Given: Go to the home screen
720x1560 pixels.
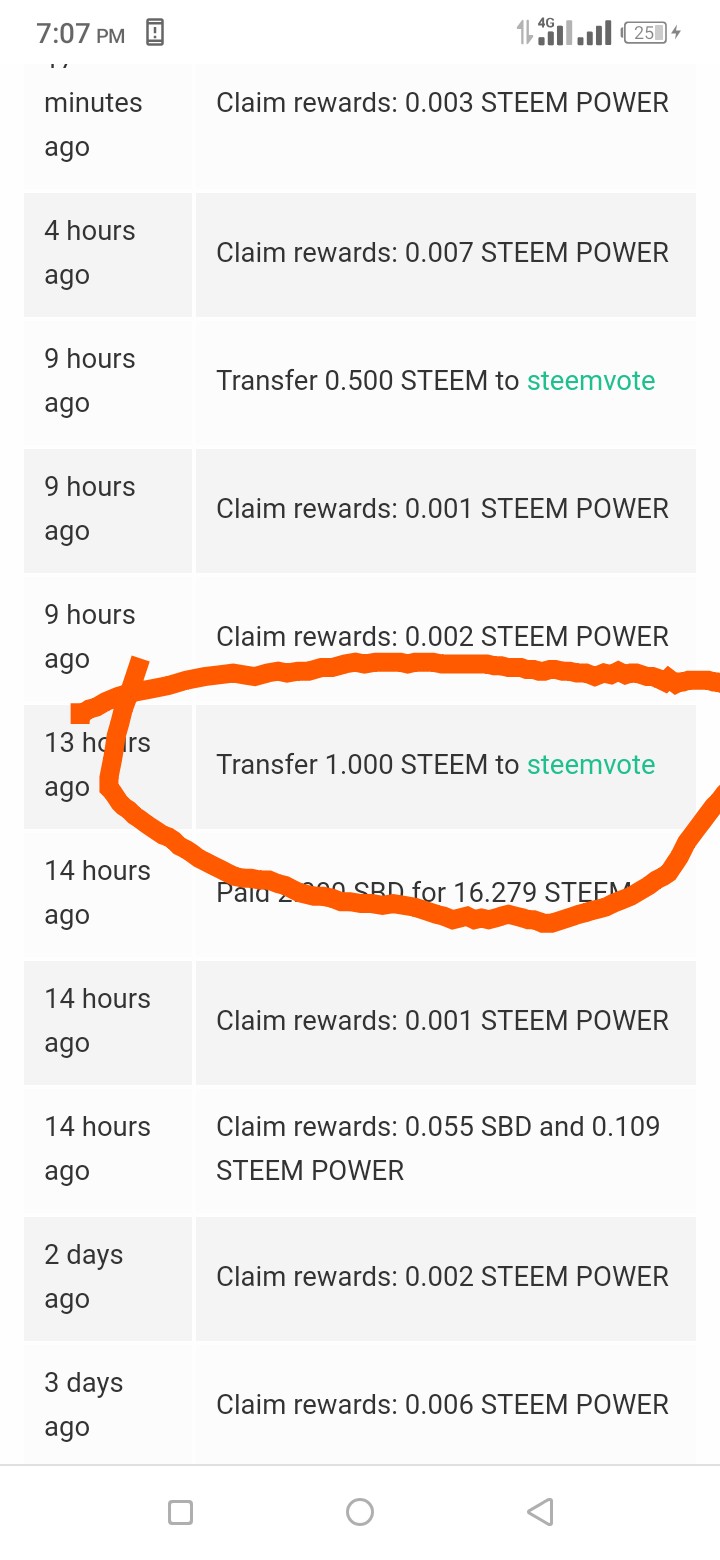Looking at the screenshot, I should point(360,1511).
